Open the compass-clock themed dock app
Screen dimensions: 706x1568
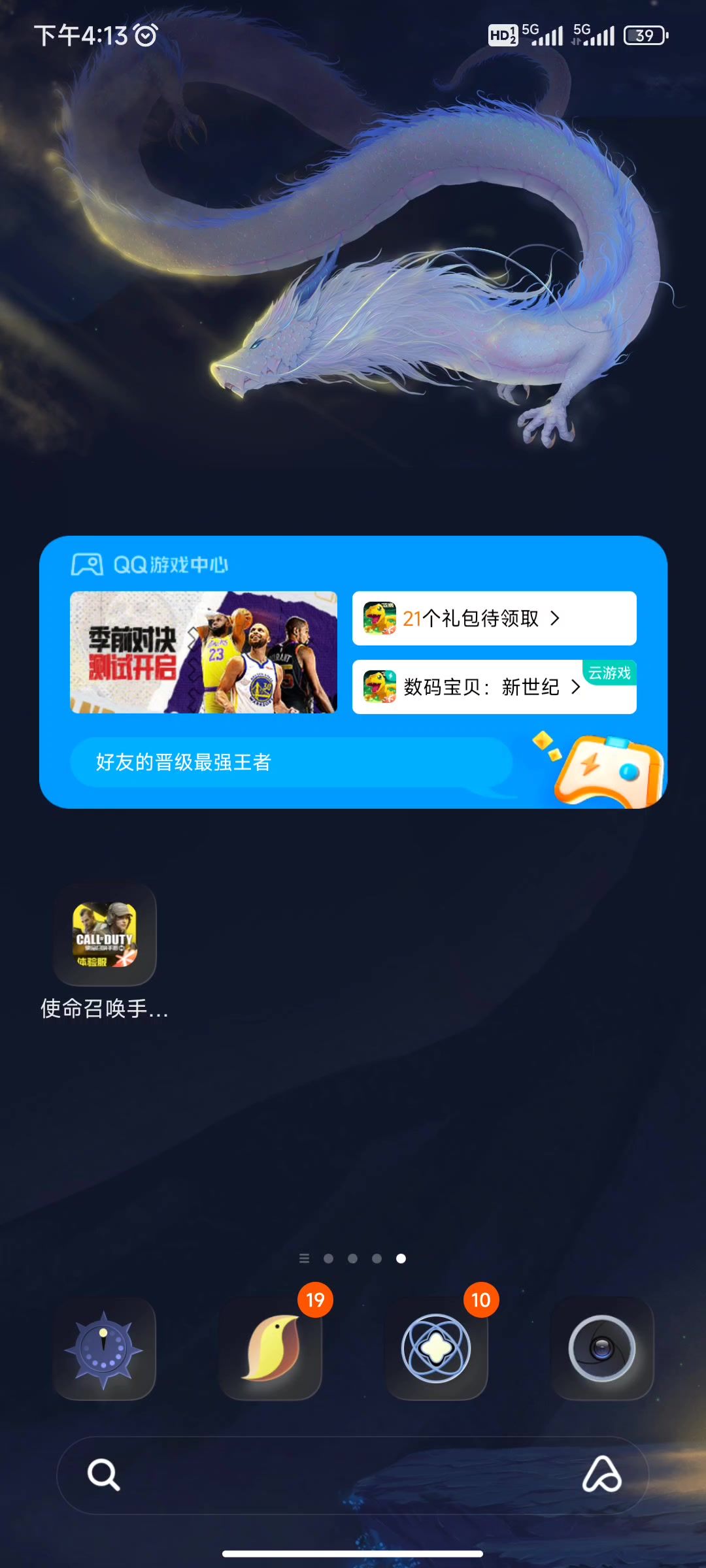click(104, 1348)
